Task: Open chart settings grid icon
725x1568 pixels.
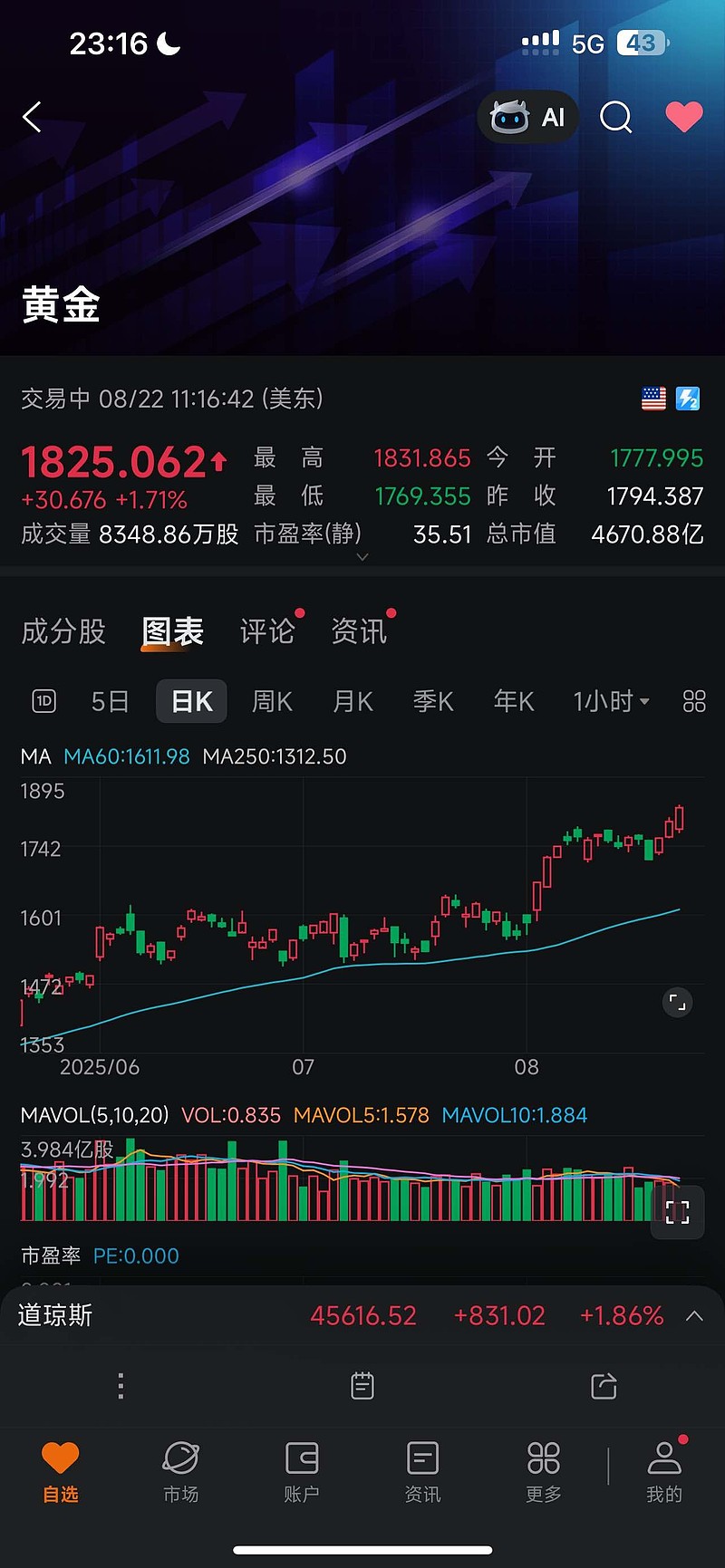Action: coord(694,701)
